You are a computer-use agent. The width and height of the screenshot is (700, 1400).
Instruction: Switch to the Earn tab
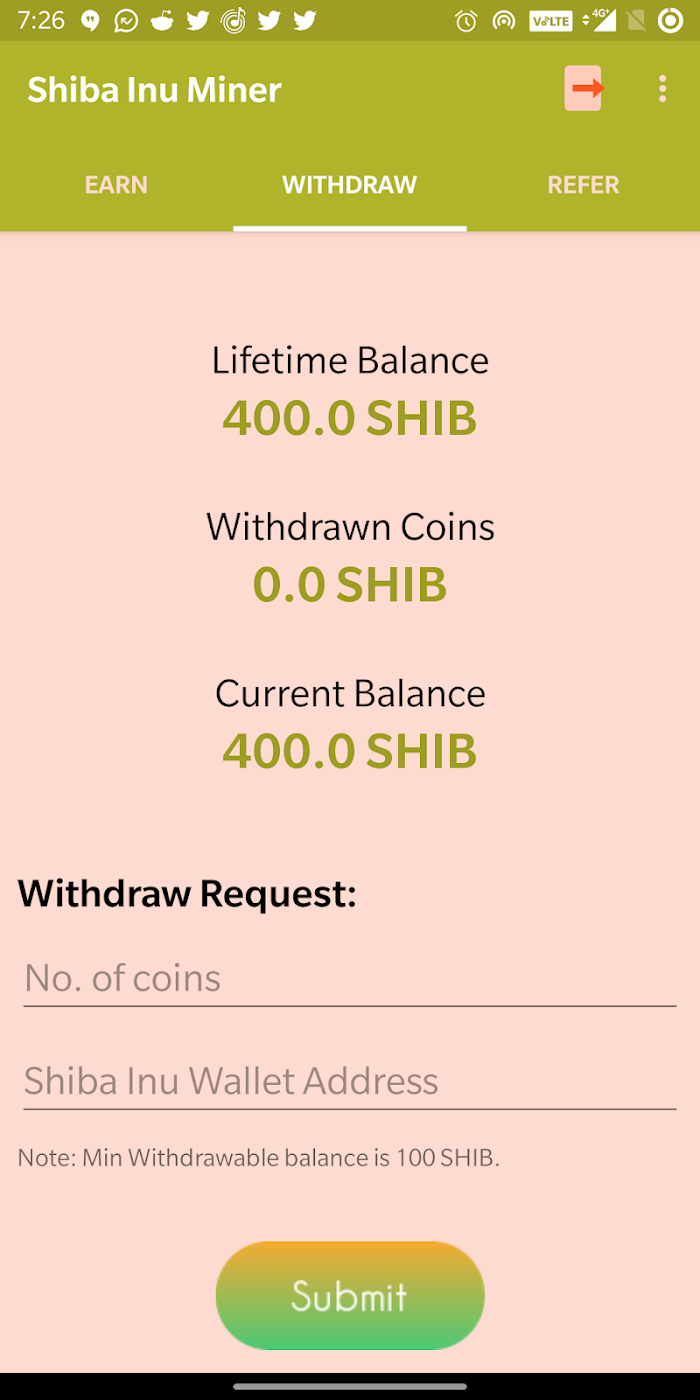point(116,185)
